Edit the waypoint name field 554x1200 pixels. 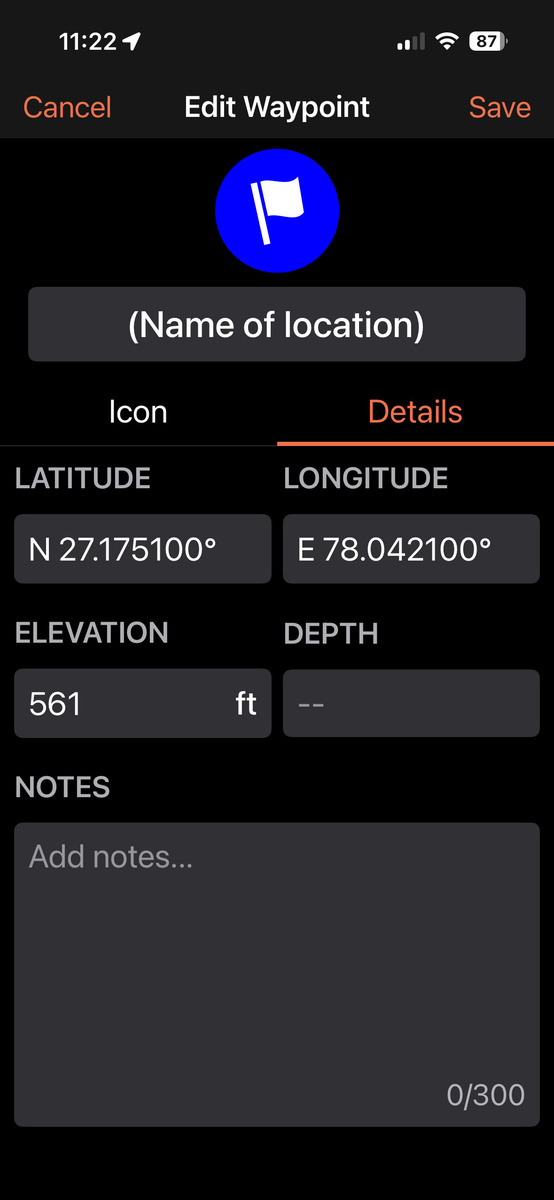tap(277, 324)
